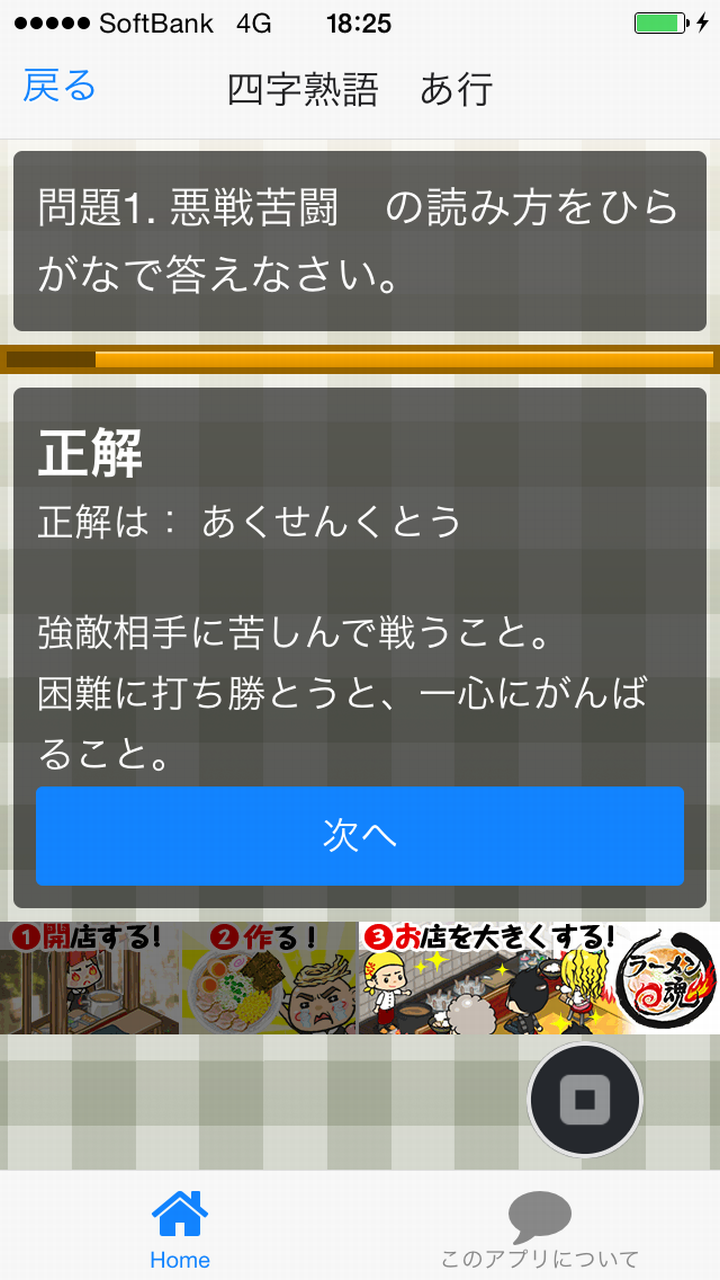Tap the Home tab icon
The width and height of the screenshot is (720, 1280).
click(178, 1212)
